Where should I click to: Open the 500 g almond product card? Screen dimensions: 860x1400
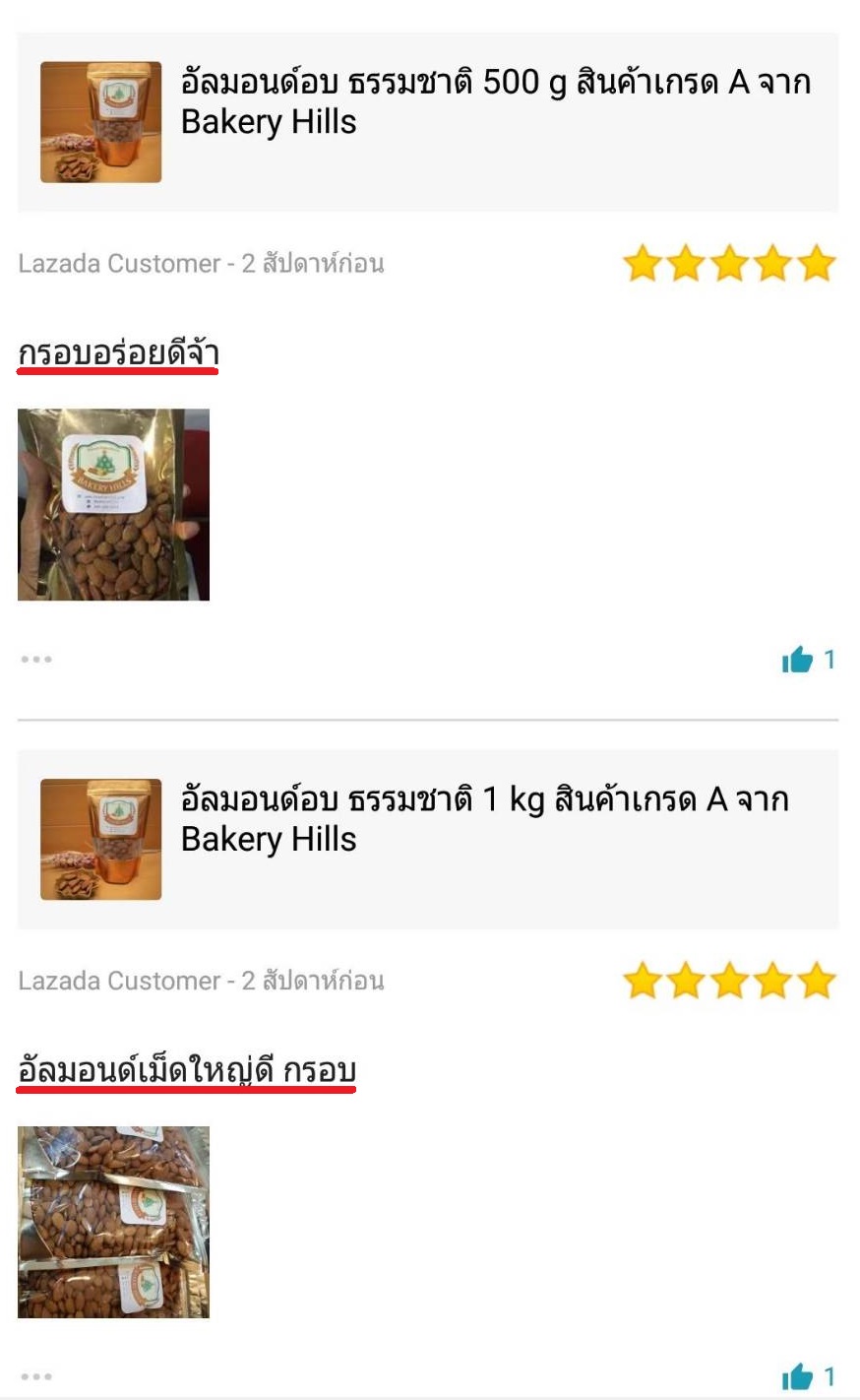click(x=428, y=122)
